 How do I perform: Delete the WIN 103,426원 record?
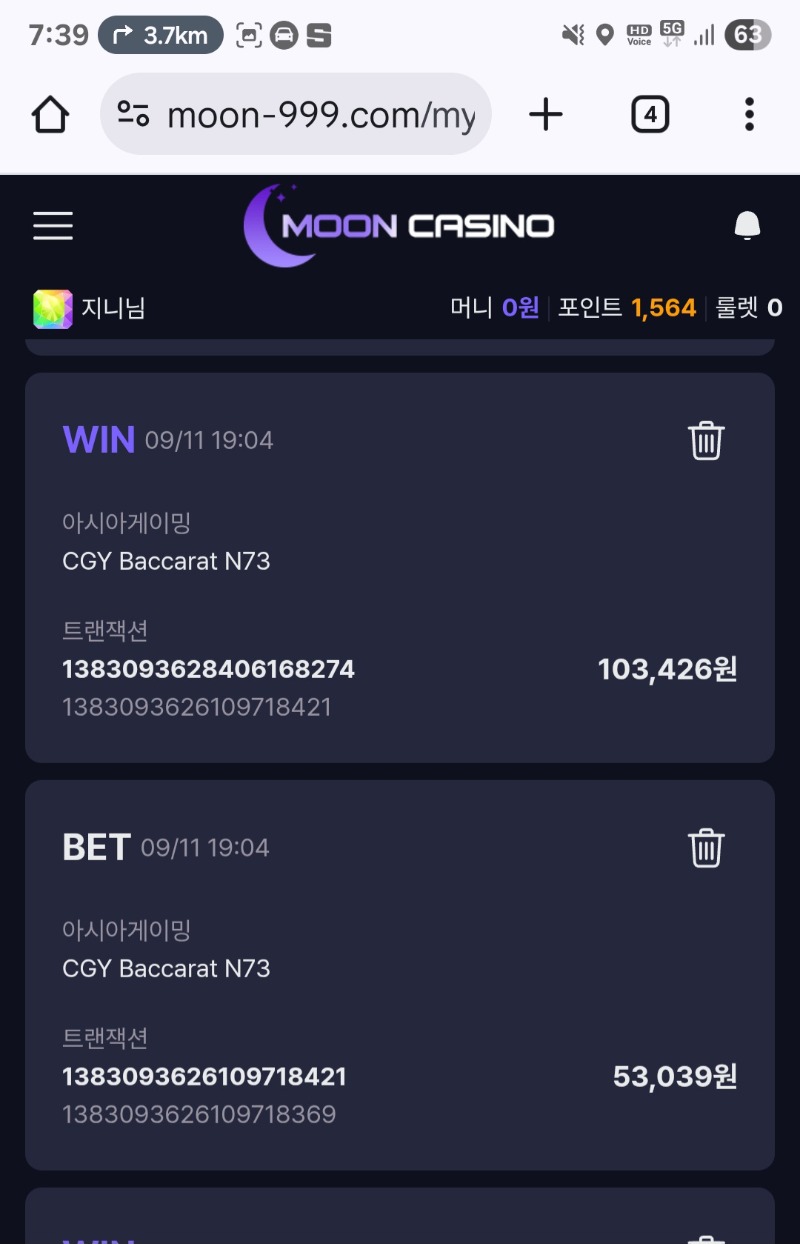(x=706, y=440)
